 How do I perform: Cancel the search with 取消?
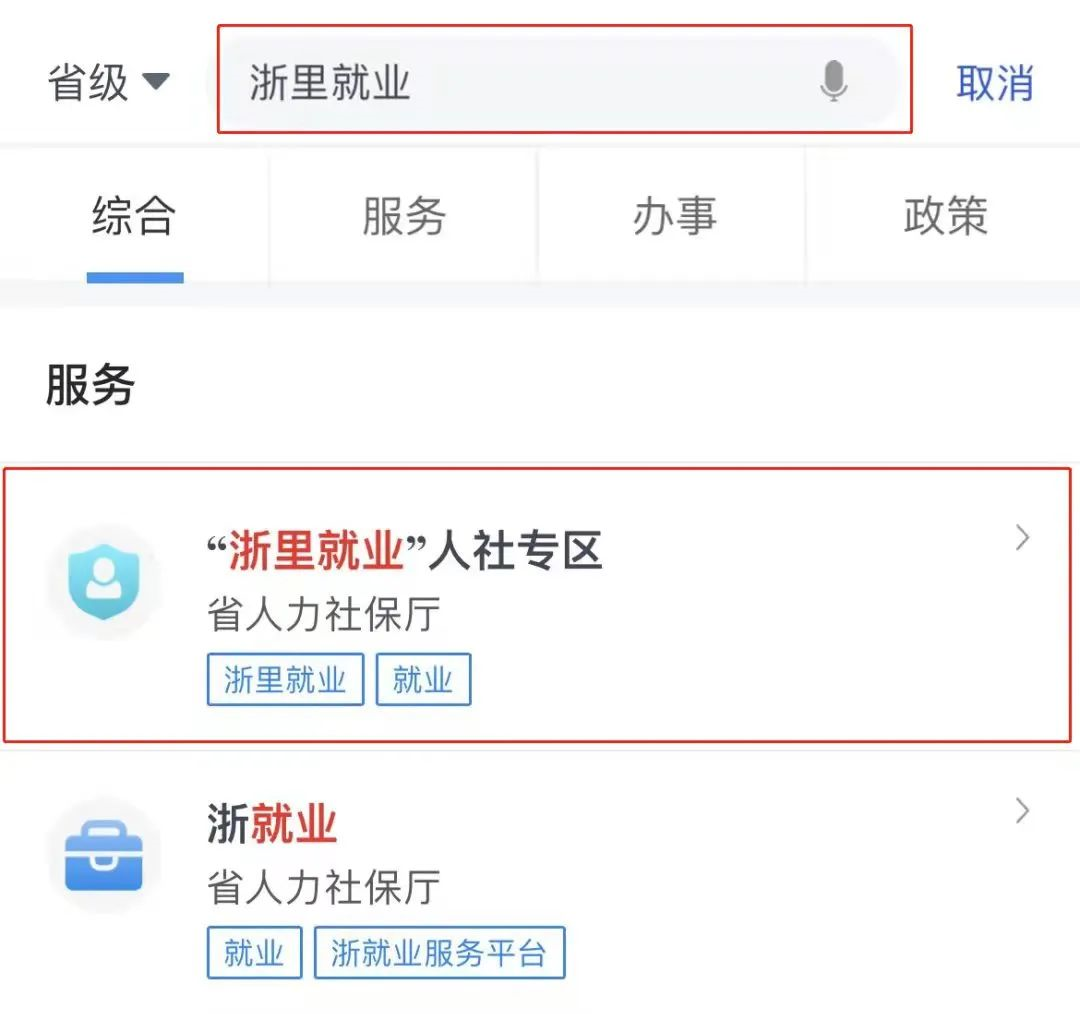coord(995,83)
